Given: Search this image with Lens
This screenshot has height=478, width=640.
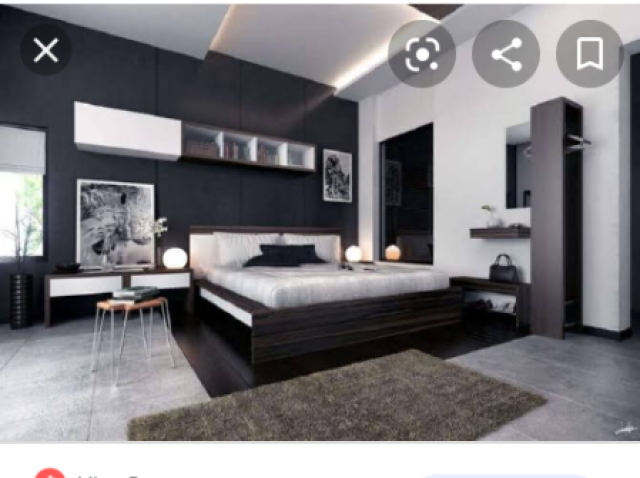Looking at the screenshot, I should 421,53.
